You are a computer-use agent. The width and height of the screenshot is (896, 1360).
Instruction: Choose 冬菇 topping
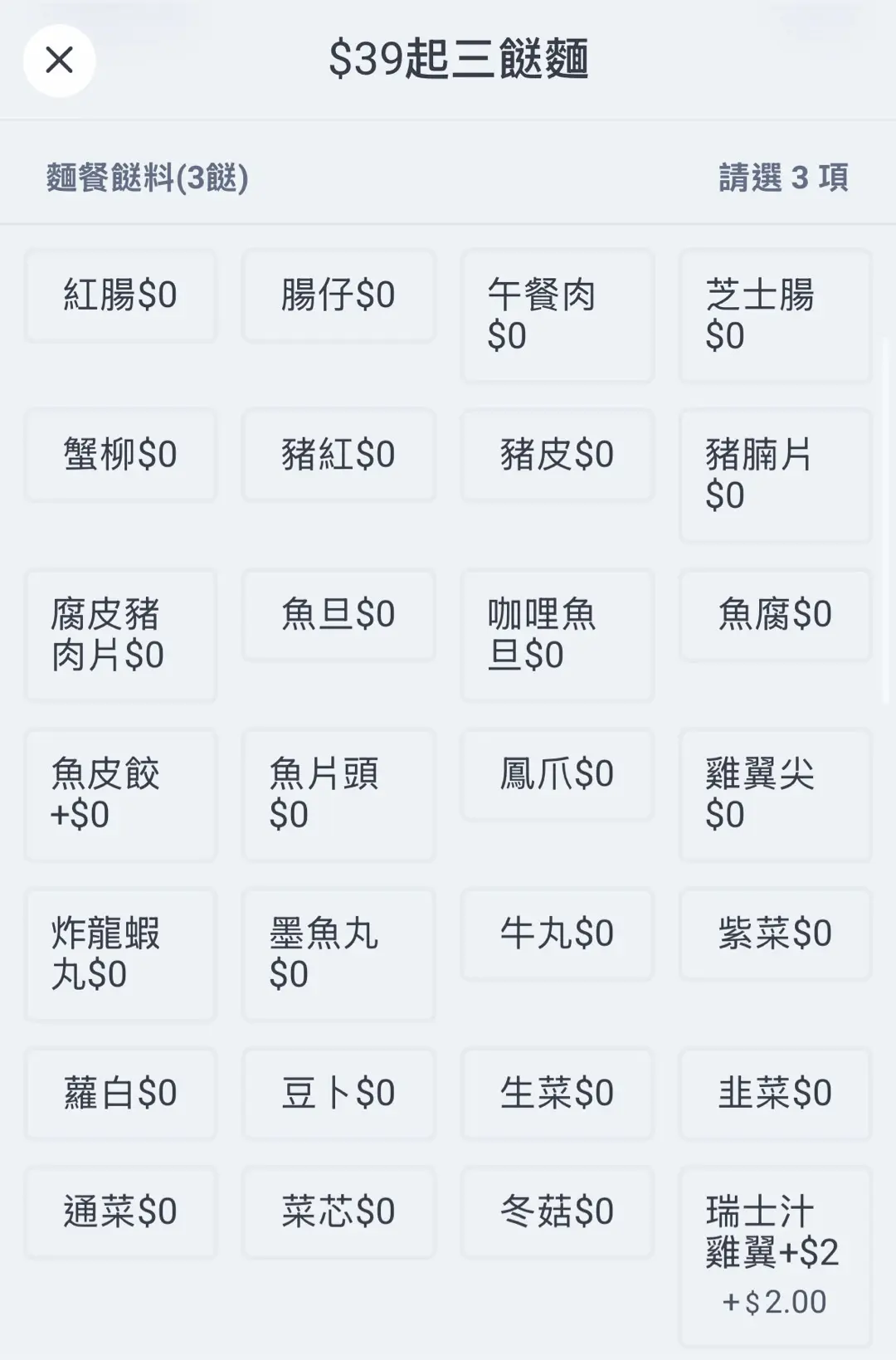[x=557, y=1212]
